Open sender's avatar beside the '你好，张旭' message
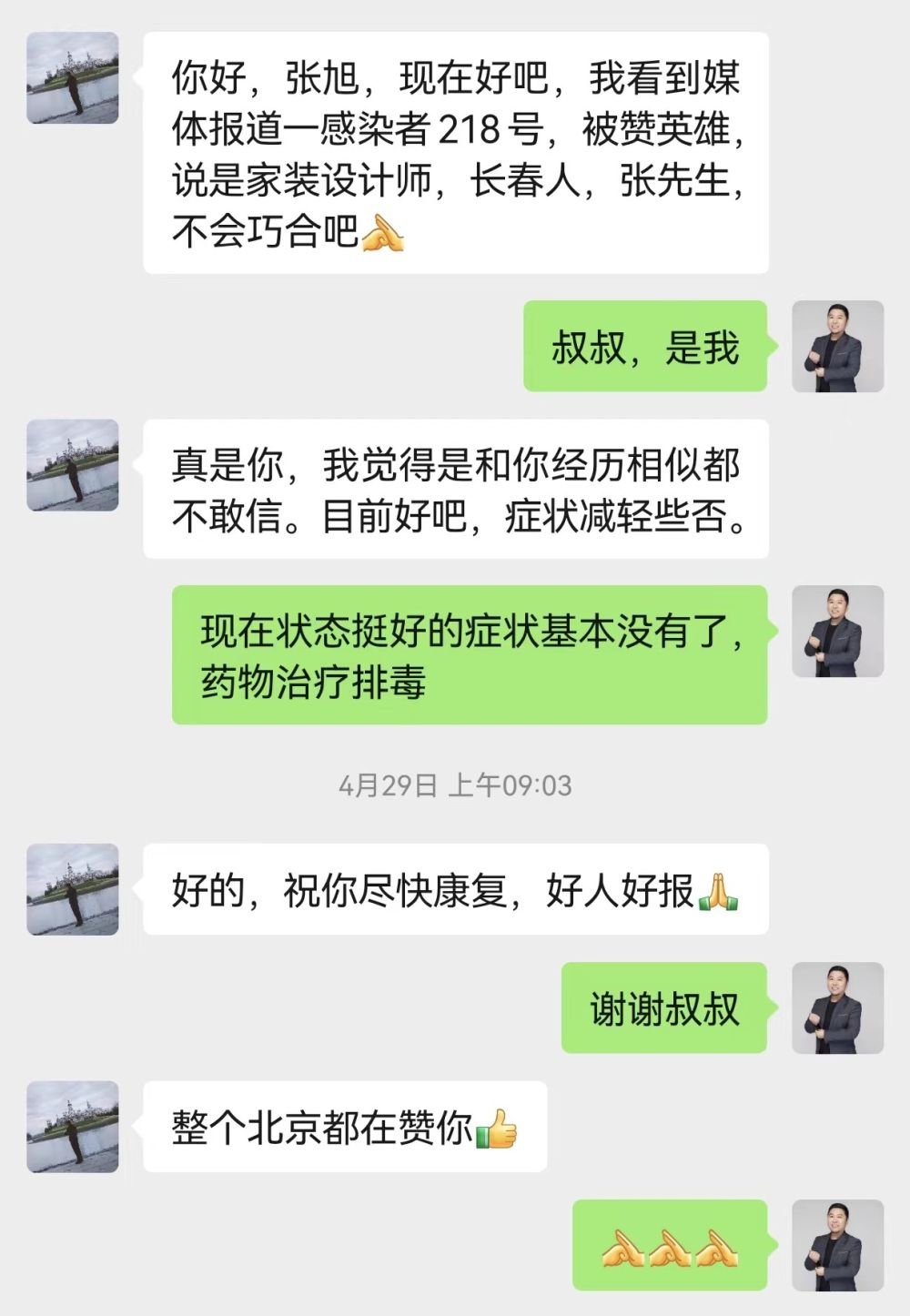 [73, 78]
